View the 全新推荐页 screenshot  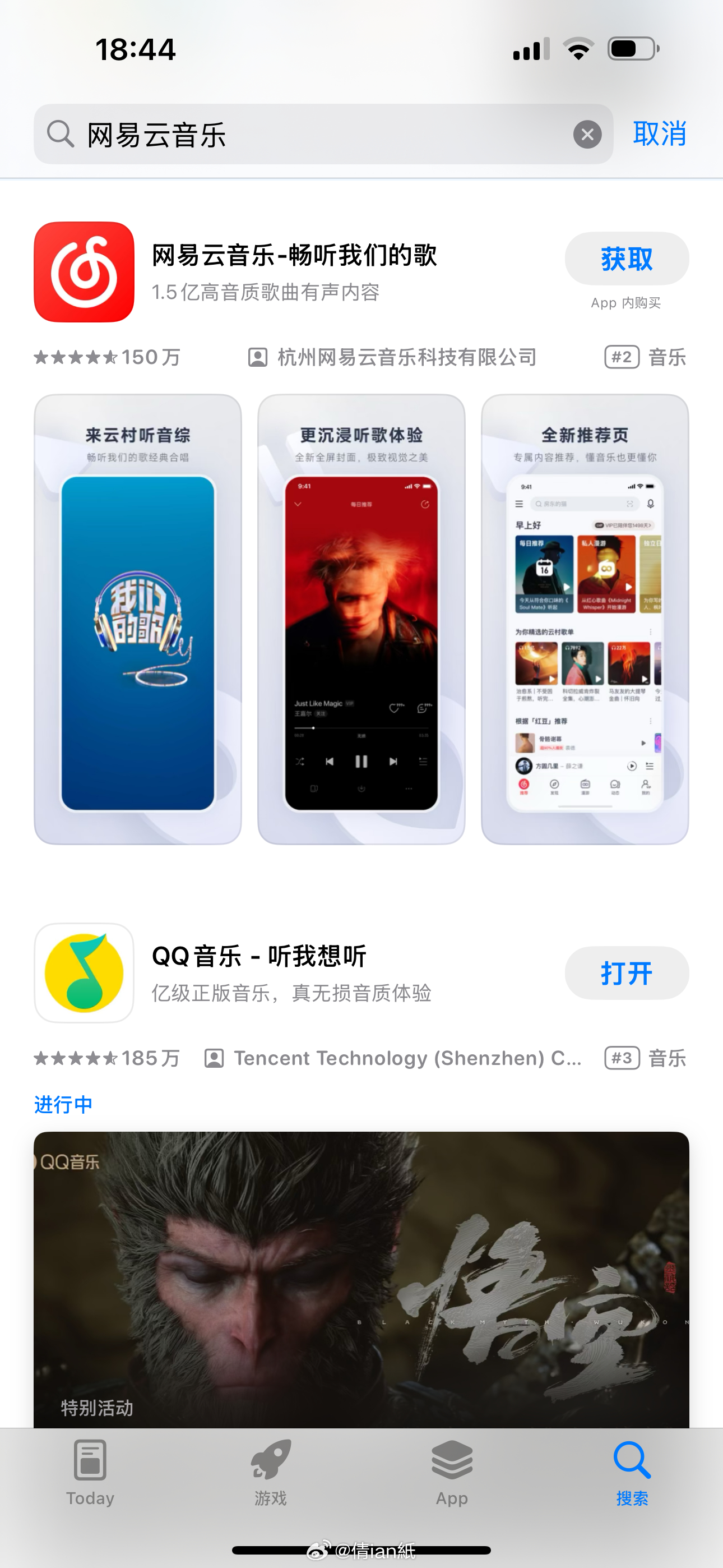(x=585, y=619)
